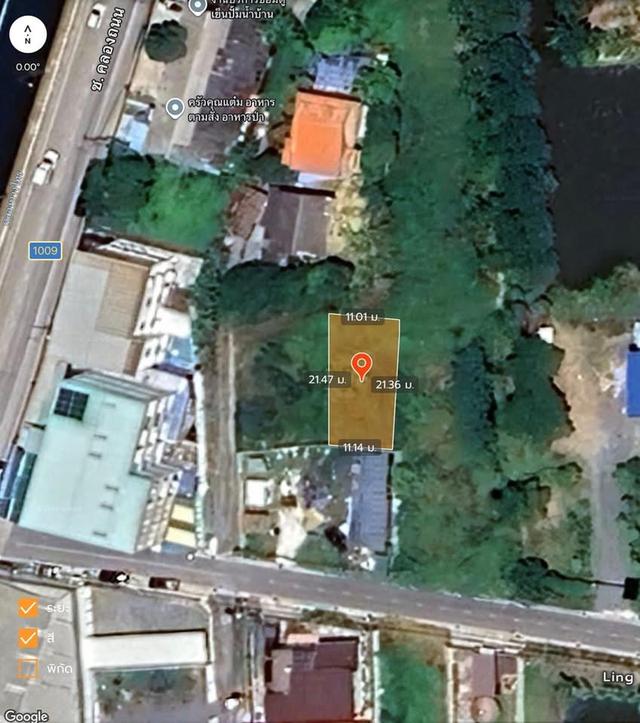Uncheck the ระยะ distance checkbox
Screen dimensions: 640x723
click(x=28, y=608)
